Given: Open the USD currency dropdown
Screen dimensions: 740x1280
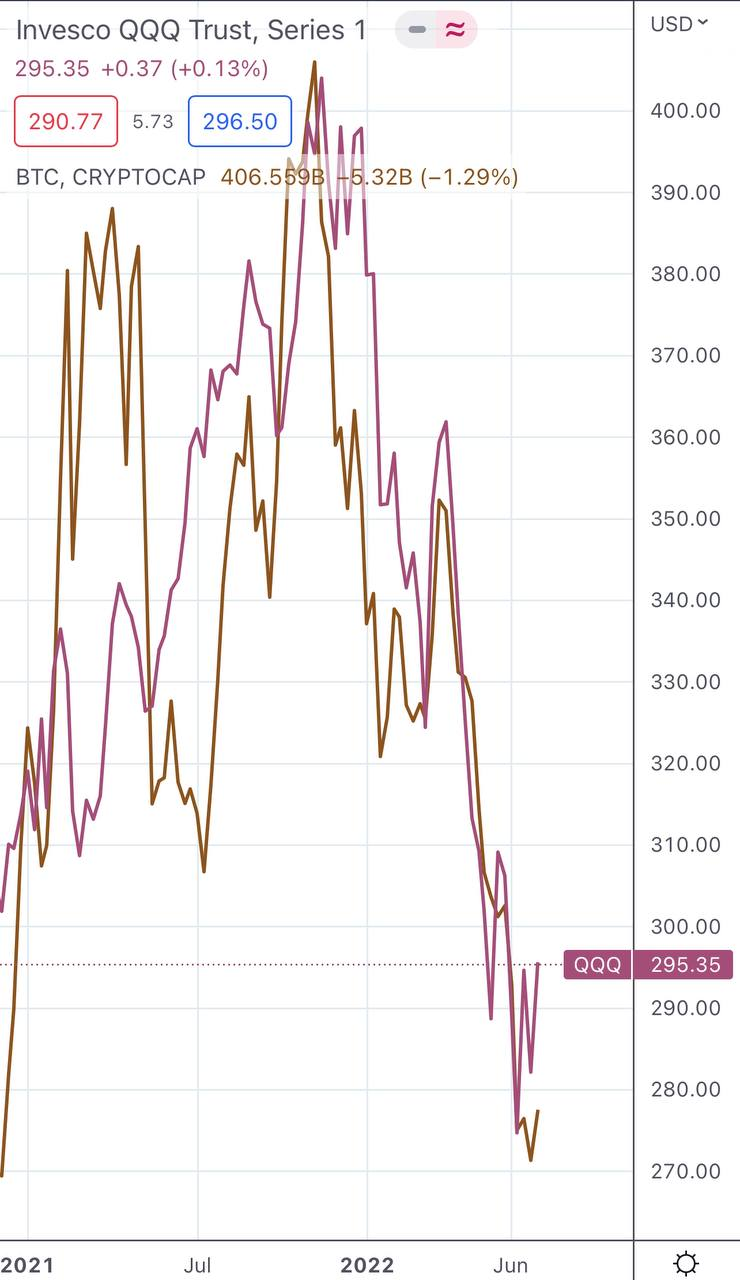Looking at the screenshot, I should tap(679, 24).
